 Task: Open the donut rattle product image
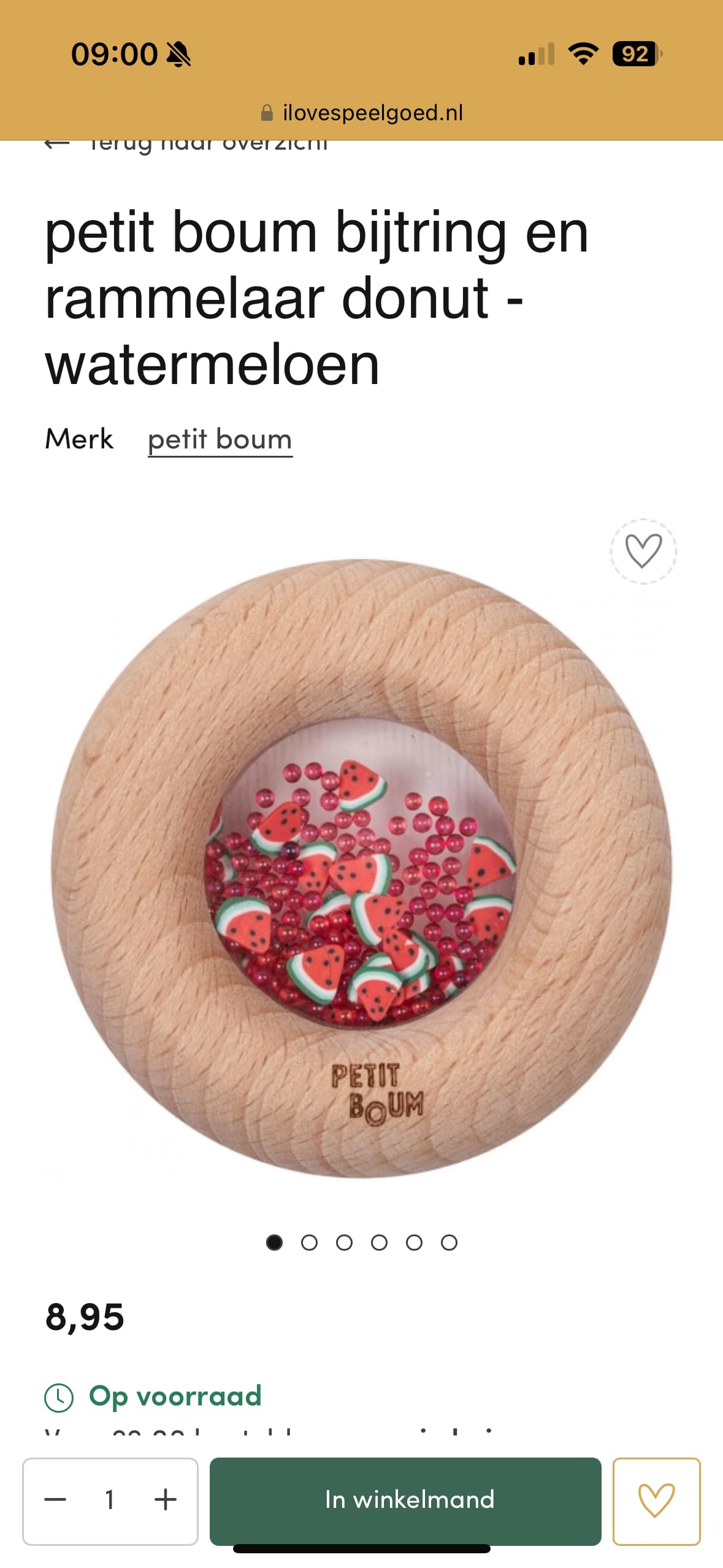pos(361,868)
